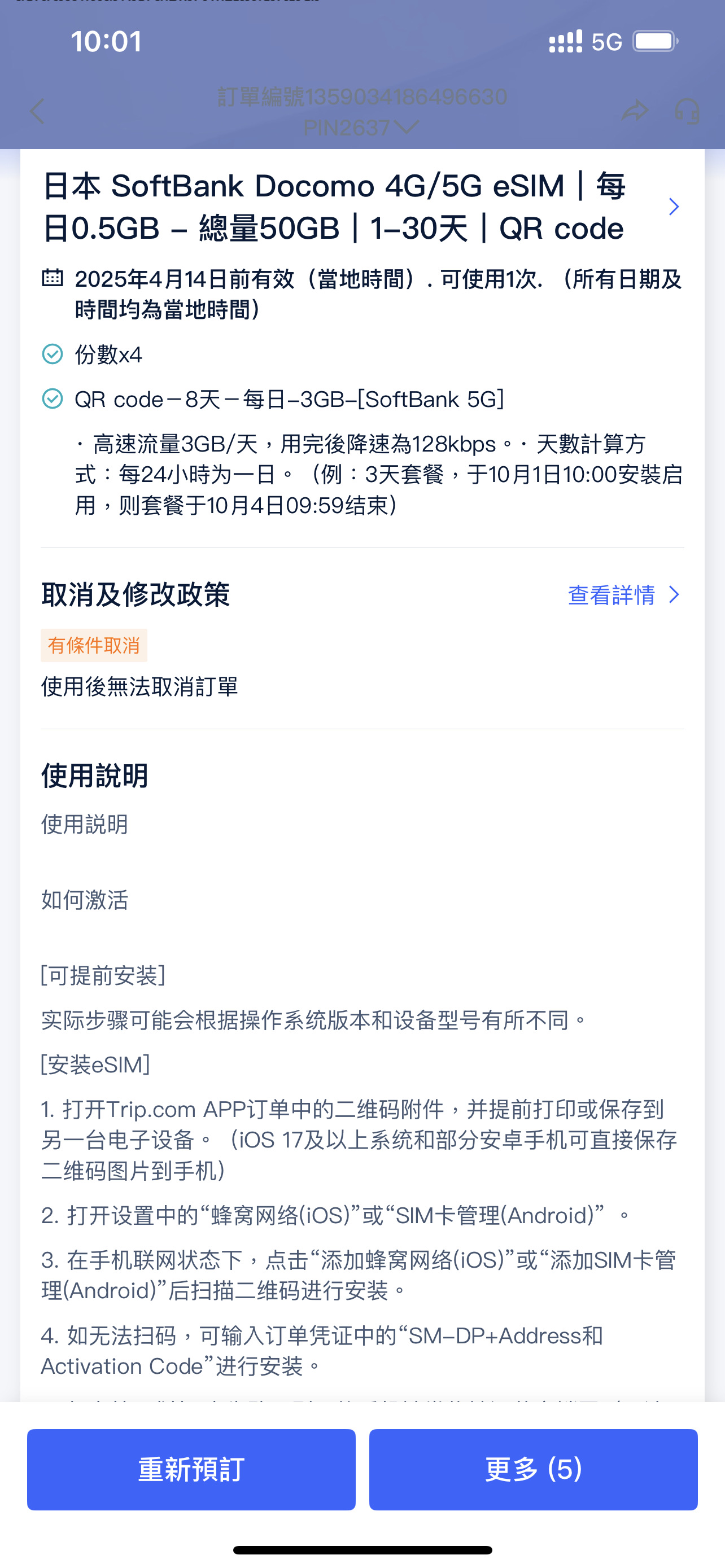725x1568 pixels.
Task: Go back using the top-left arrow
Action: (38, 111)
